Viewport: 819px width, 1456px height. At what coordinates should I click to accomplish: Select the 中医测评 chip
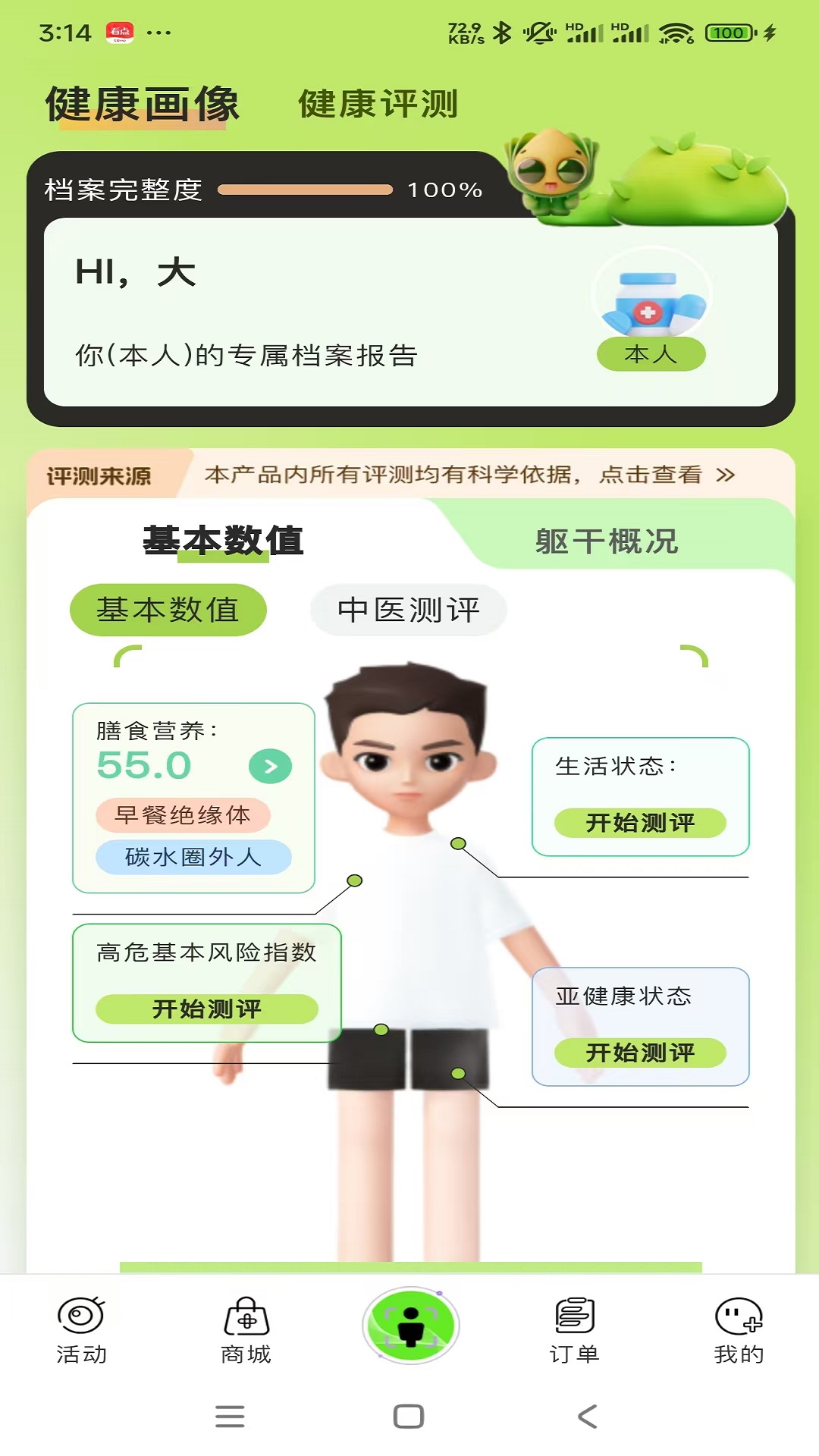point(408,610)
